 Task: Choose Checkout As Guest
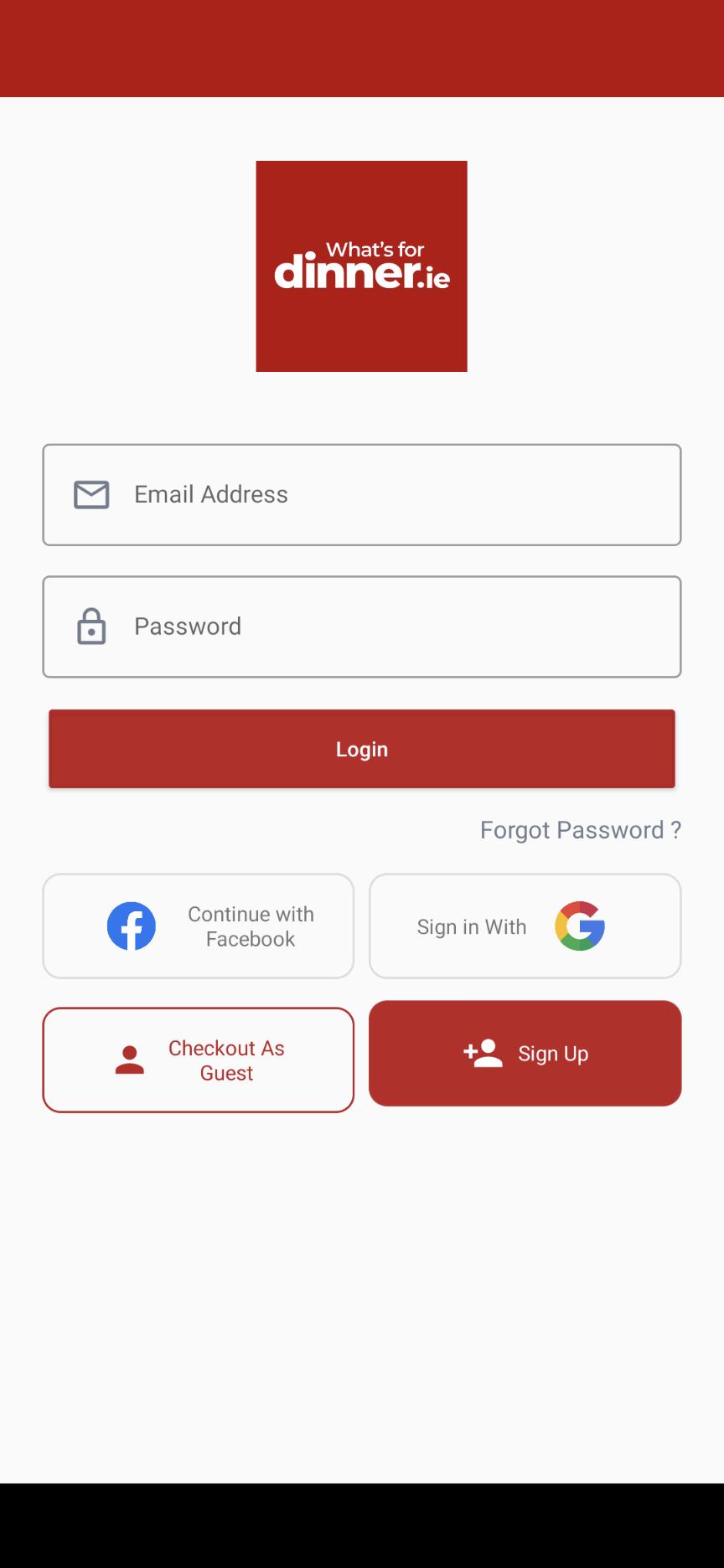(199, 1060)
